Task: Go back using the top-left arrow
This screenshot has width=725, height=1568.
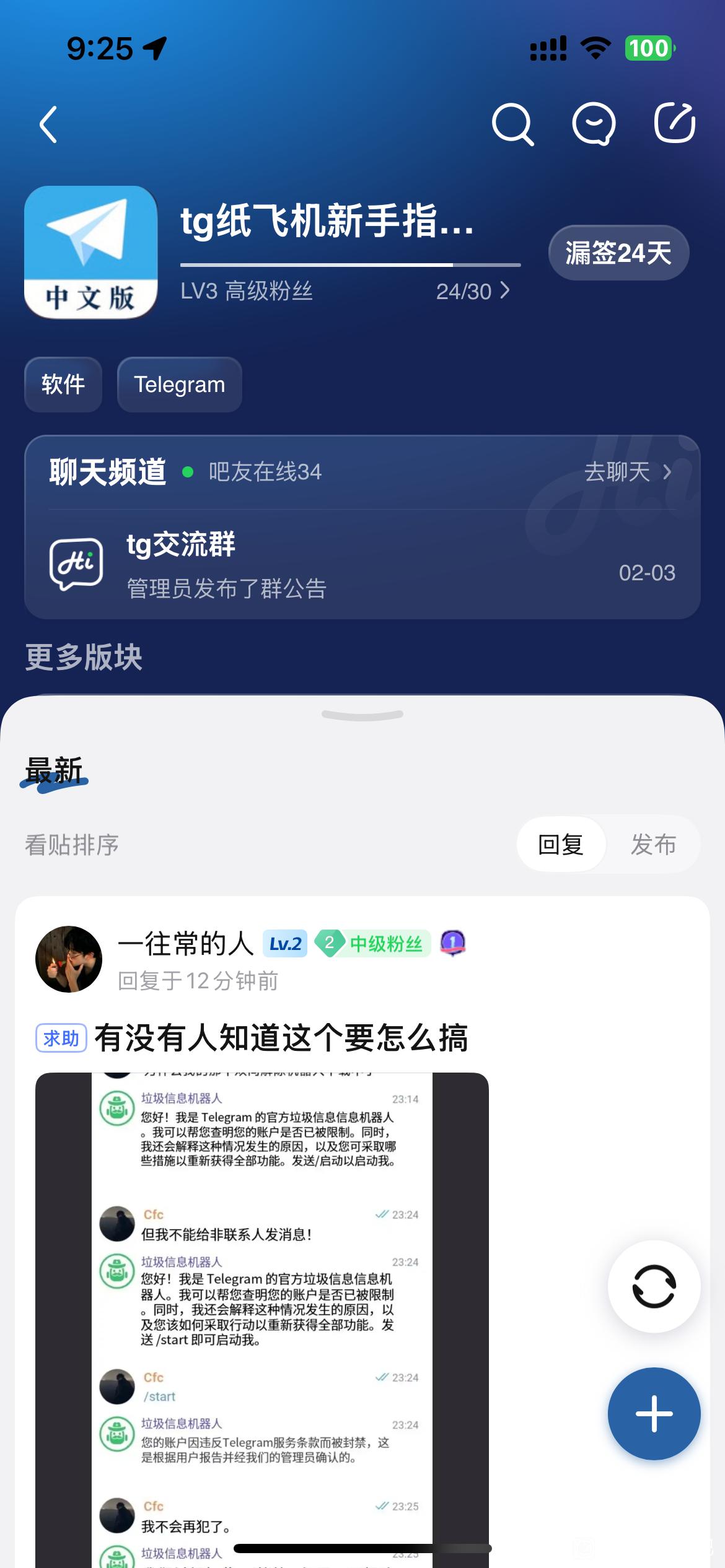Action: [x=48, y=124]
